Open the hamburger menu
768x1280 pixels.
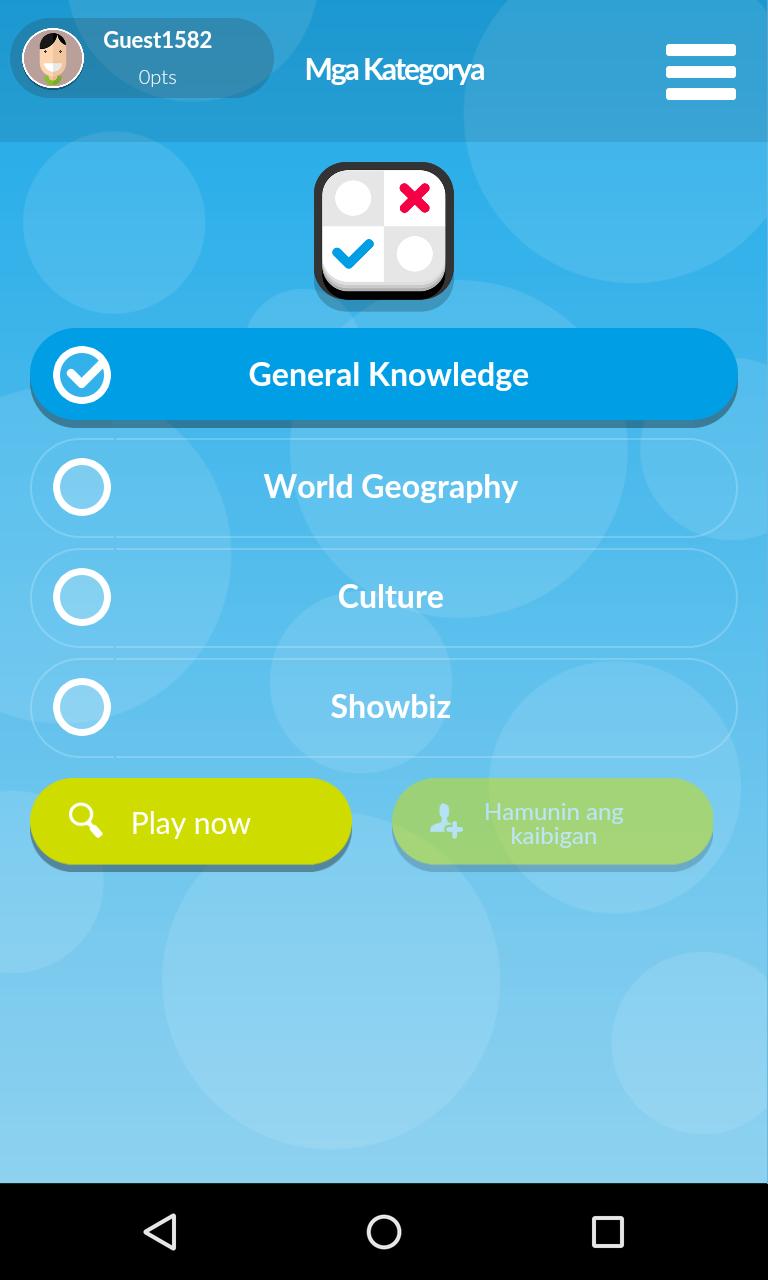point(700,71)
